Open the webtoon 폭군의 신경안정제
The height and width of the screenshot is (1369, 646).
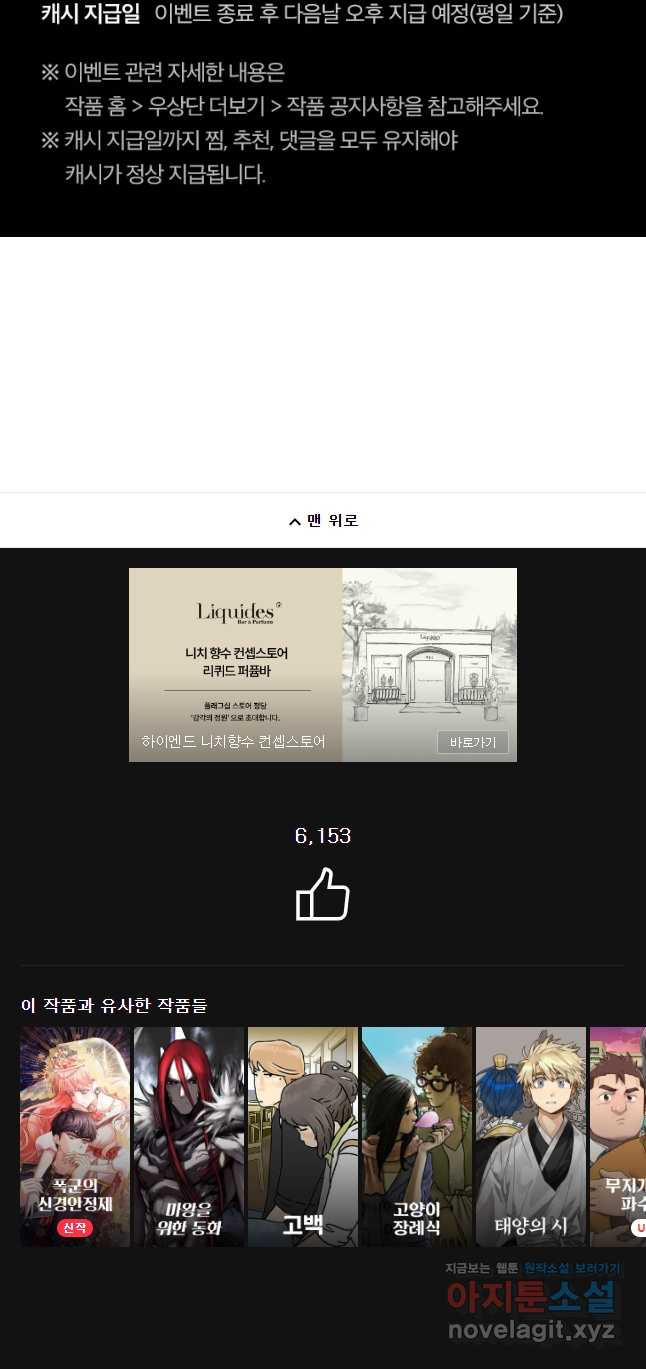point(75,1136)
